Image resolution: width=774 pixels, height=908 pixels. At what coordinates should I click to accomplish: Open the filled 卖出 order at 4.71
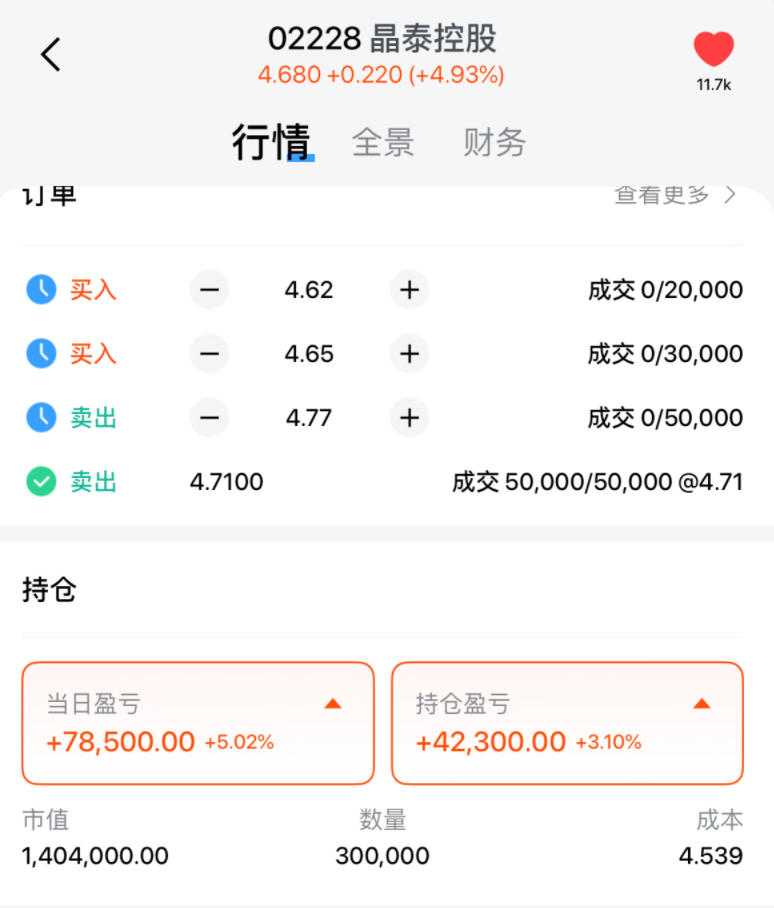[385, 482]
